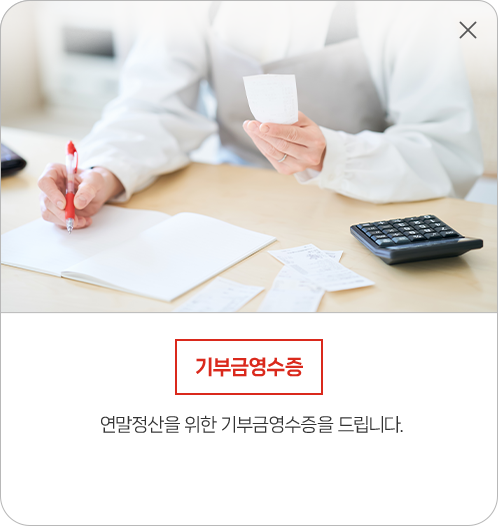Close the donation receipt popup
Viewport: 498px width, 526px height.
click(468, 31)
